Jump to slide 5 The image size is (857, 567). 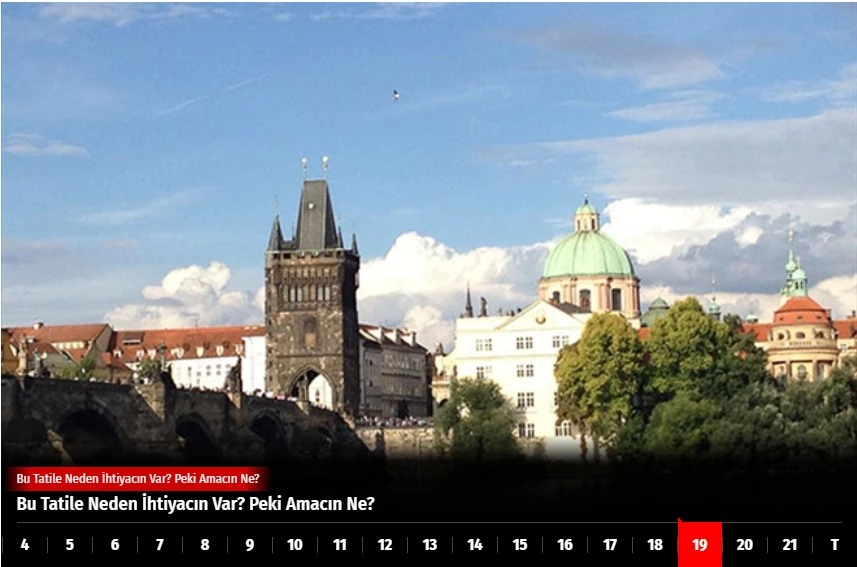pyautogui.click(x=70, y=545)
